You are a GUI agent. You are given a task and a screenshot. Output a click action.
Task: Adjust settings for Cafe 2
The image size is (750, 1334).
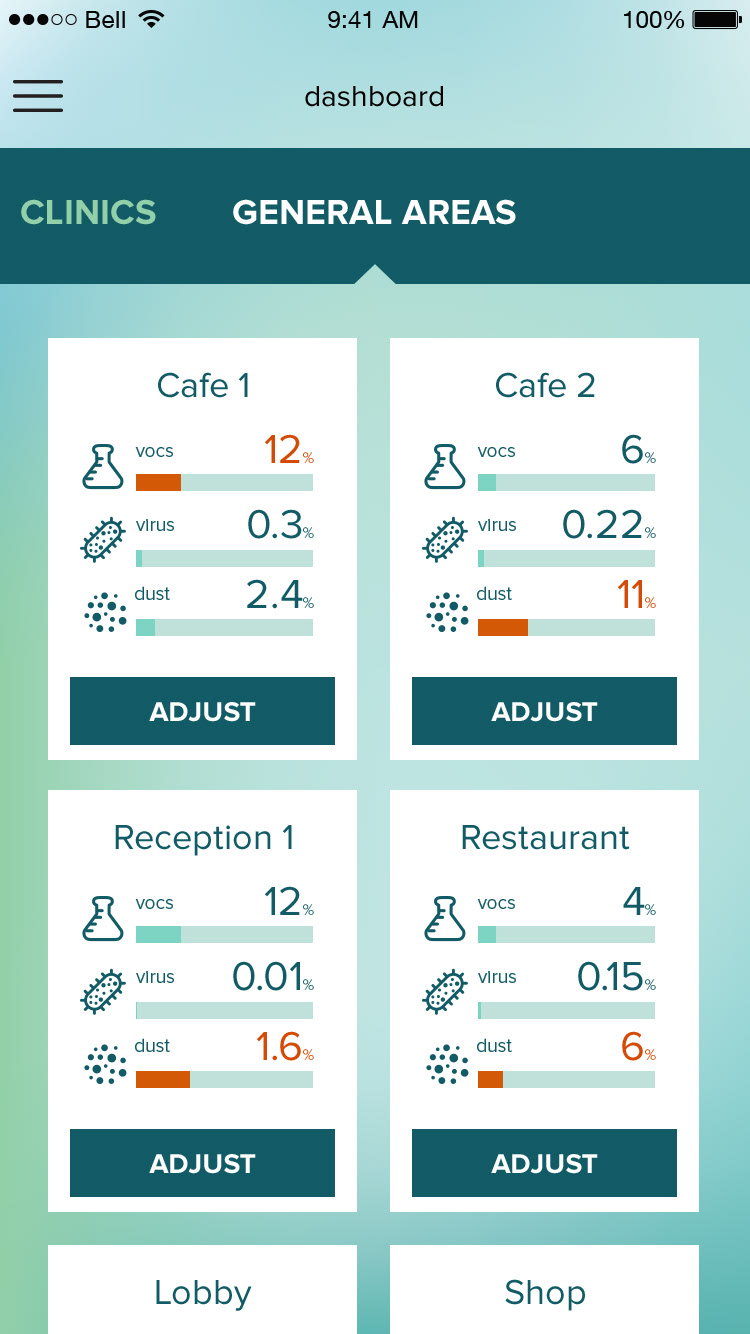click(x=544, y=711)
